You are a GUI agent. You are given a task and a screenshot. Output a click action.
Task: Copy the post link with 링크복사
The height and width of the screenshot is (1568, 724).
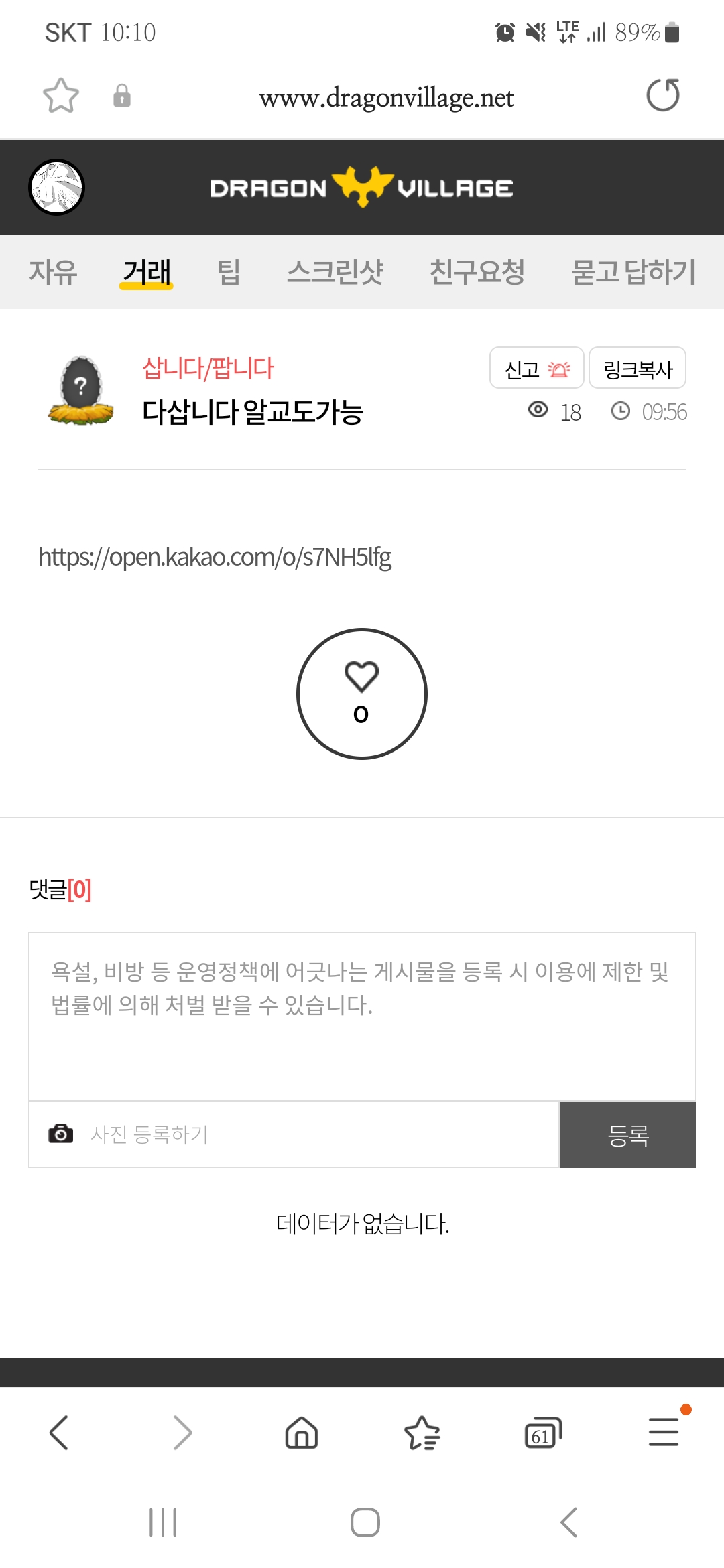(637, 369)
